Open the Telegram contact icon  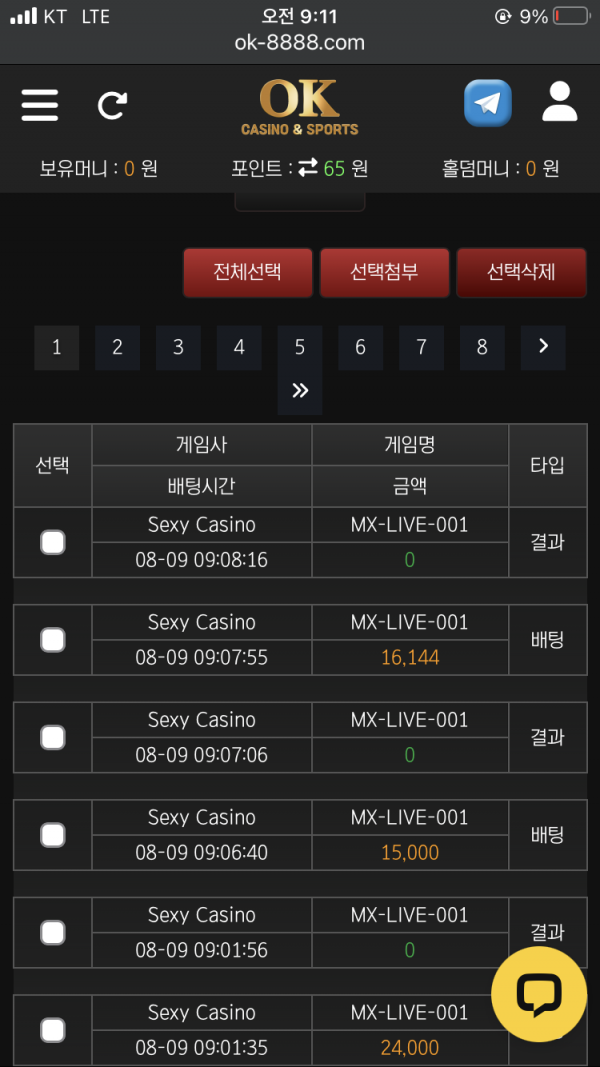[487, 103]
